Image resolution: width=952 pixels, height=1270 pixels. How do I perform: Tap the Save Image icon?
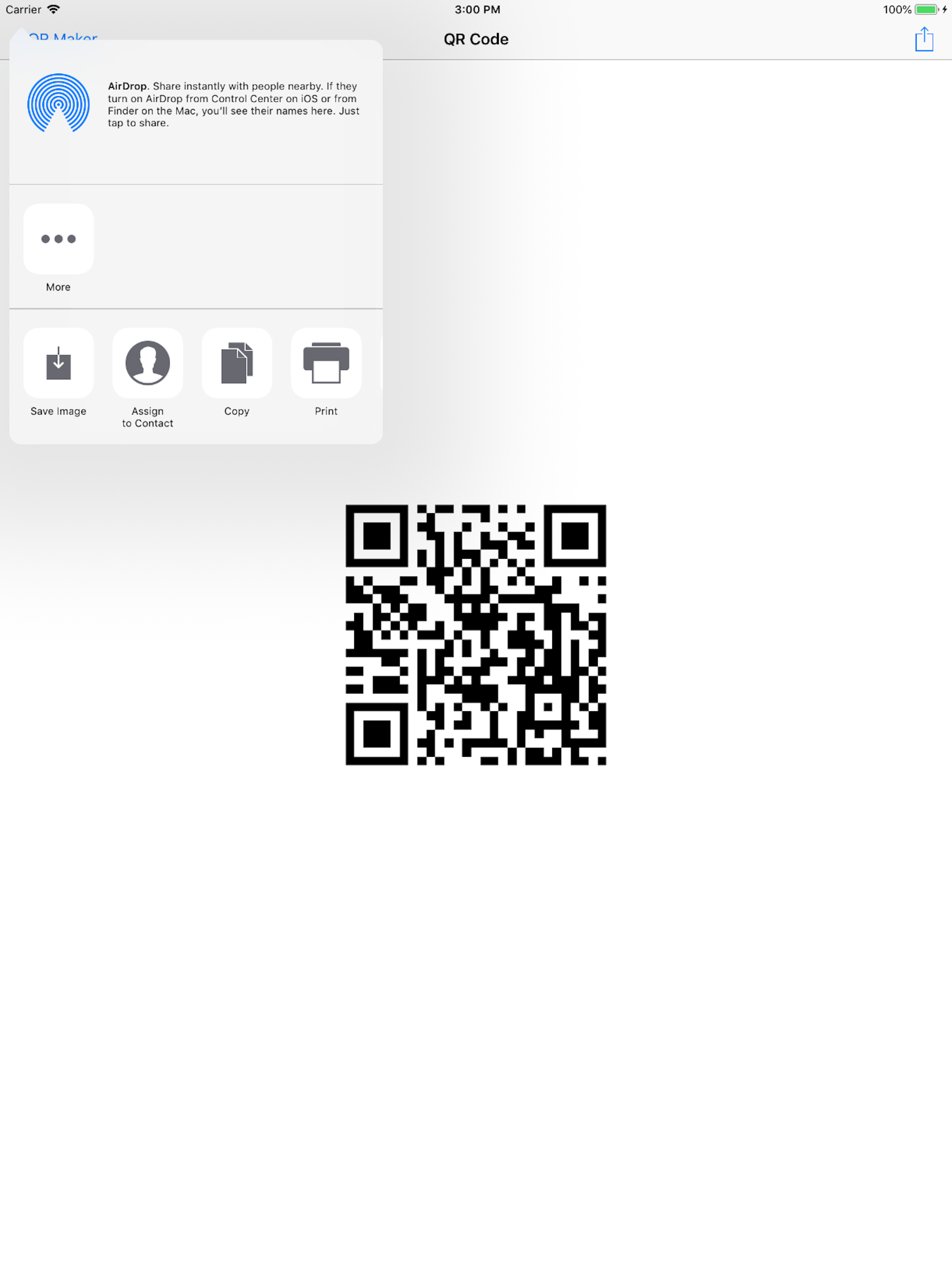click(x=58, y=363)
